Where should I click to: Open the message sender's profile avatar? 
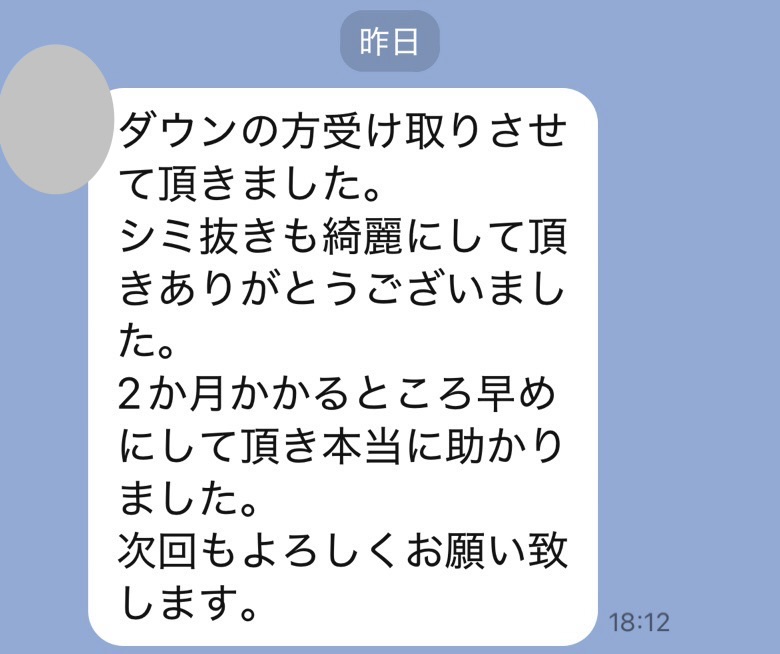pos(54,120)
